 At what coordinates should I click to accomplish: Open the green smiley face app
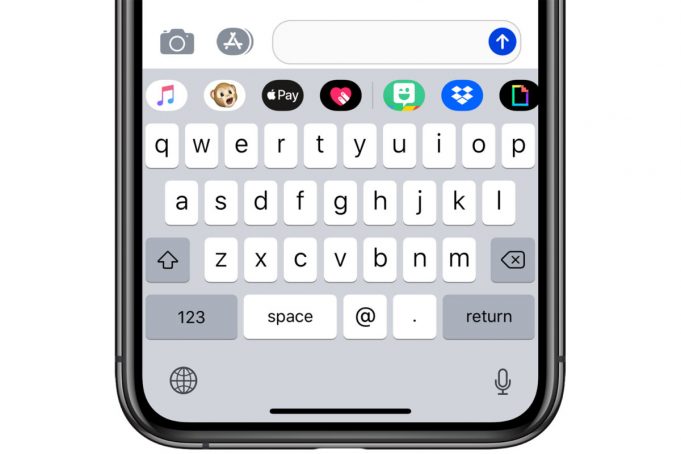click(404, 95)
